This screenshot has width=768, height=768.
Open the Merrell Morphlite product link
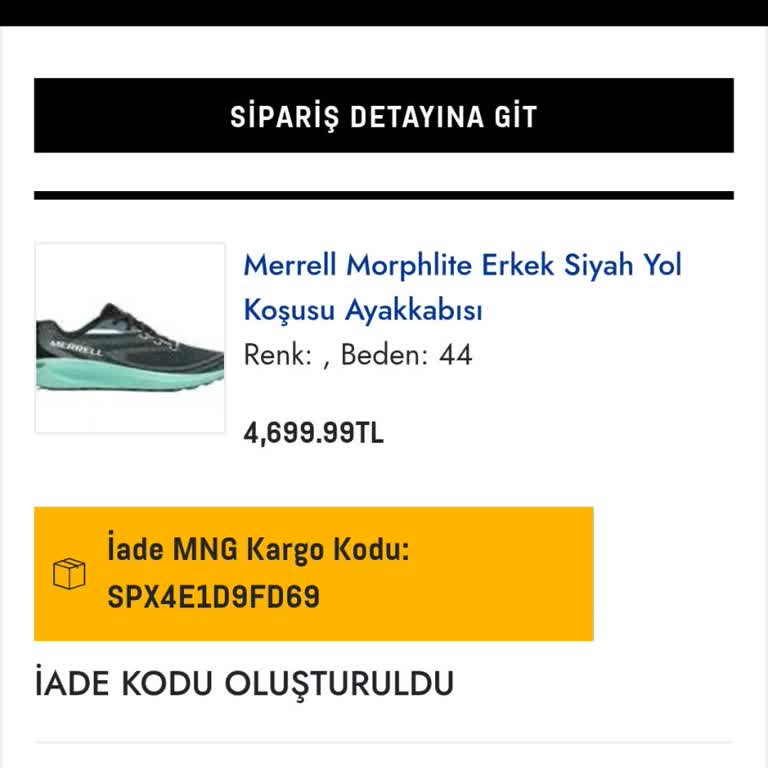pos(462,288)
